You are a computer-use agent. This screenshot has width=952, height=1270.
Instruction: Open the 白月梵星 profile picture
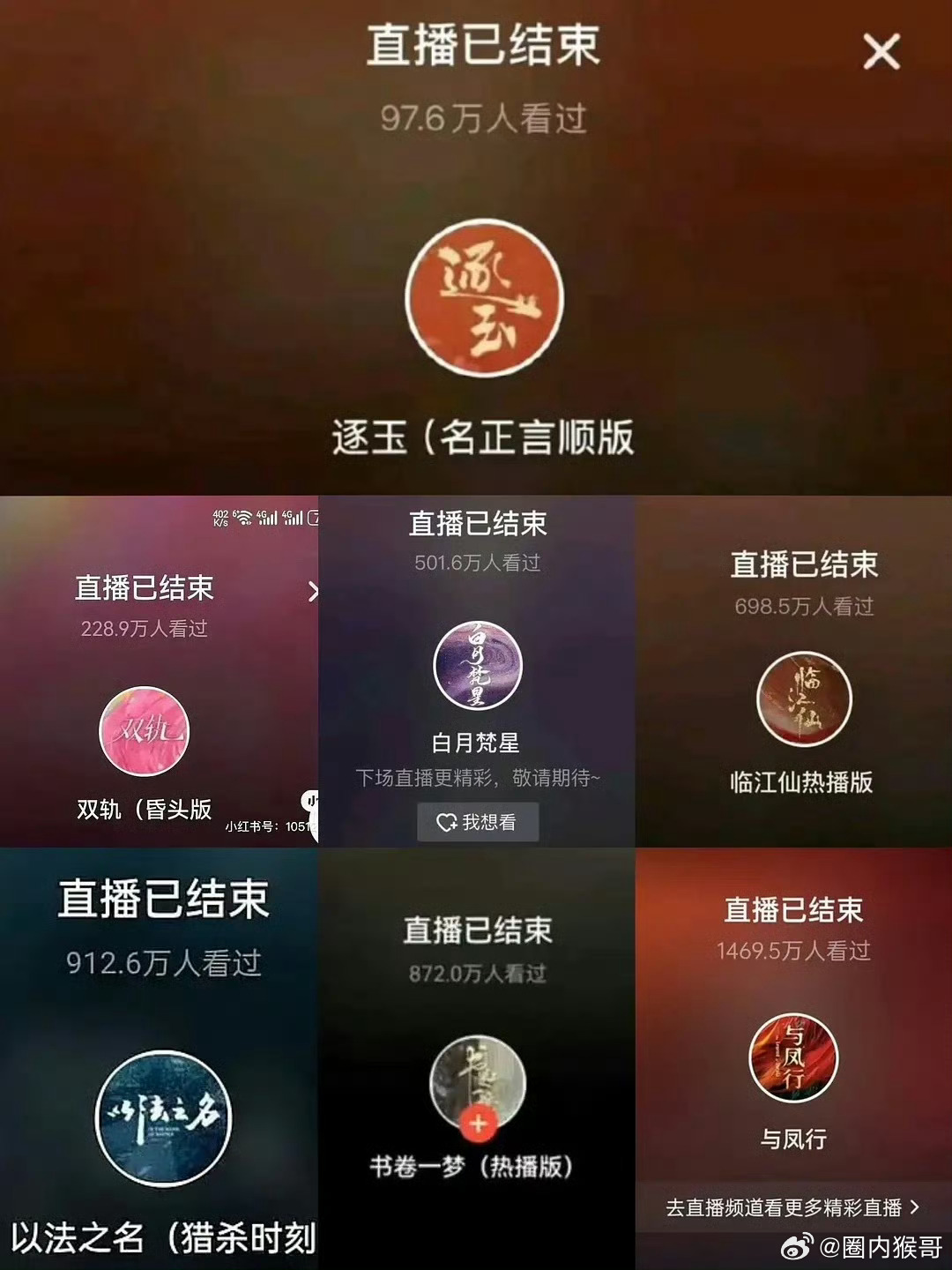[477, 667]
